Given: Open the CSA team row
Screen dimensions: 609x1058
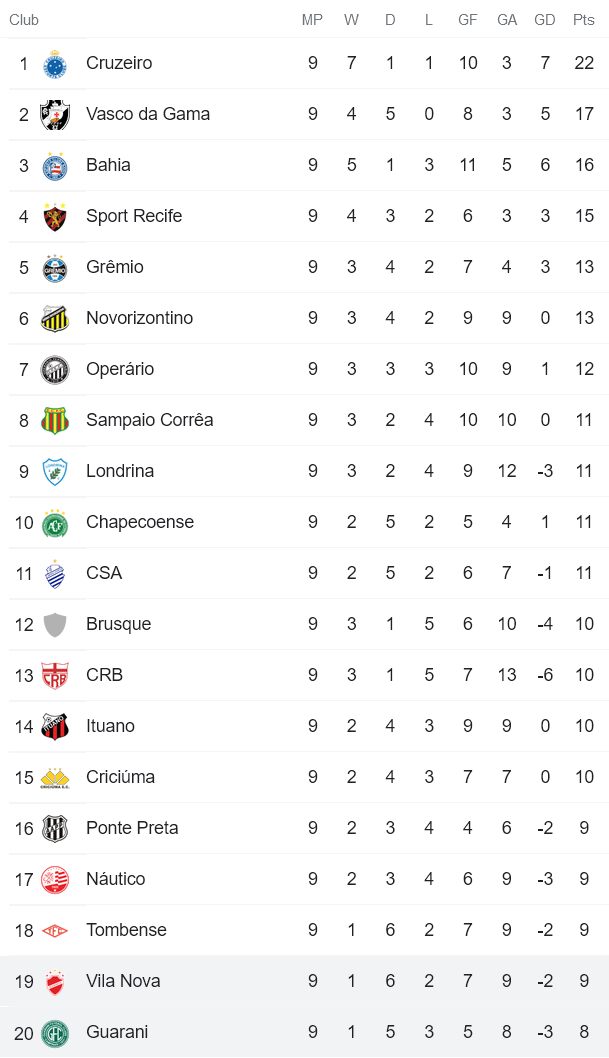Looking at the screenshot, I should point(104,573).
